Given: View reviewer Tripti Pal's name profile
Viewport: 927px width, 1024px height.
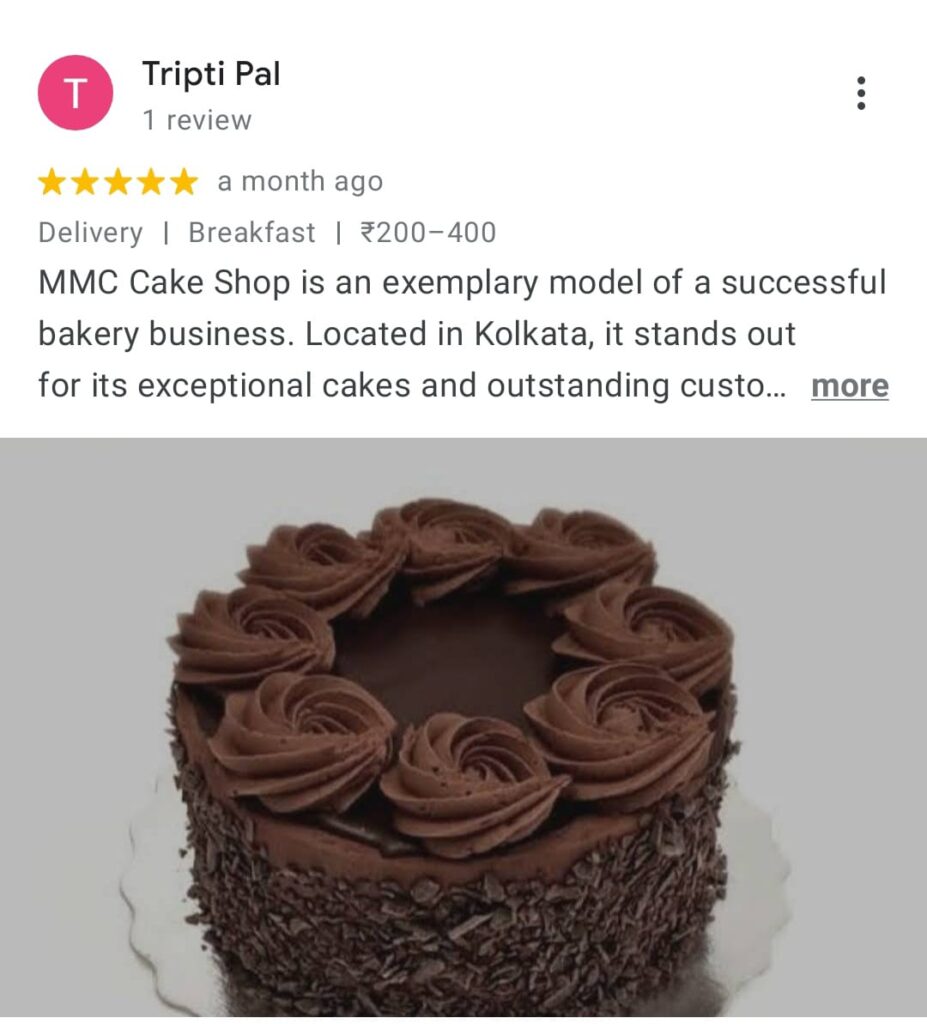Looking at the screenshot, I should (x=211, y=74).
